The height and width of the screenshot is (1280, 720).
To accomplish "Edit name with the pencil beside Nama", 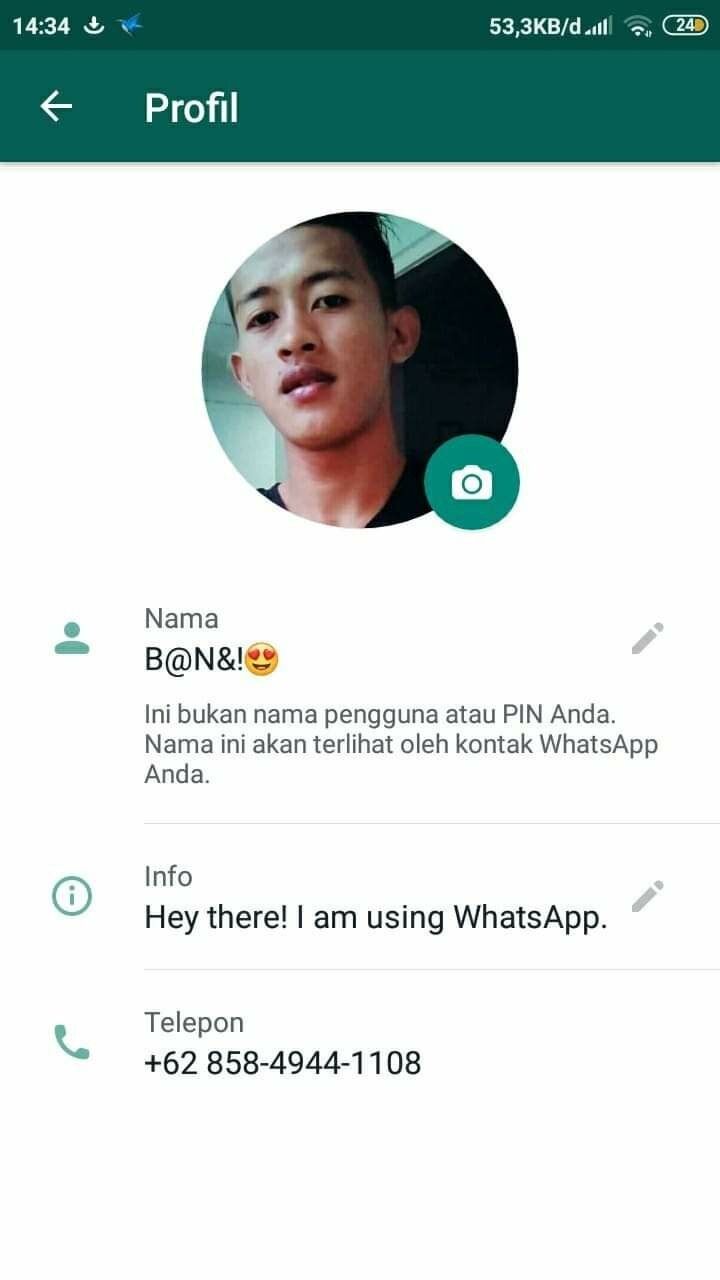I will (647, 638).
